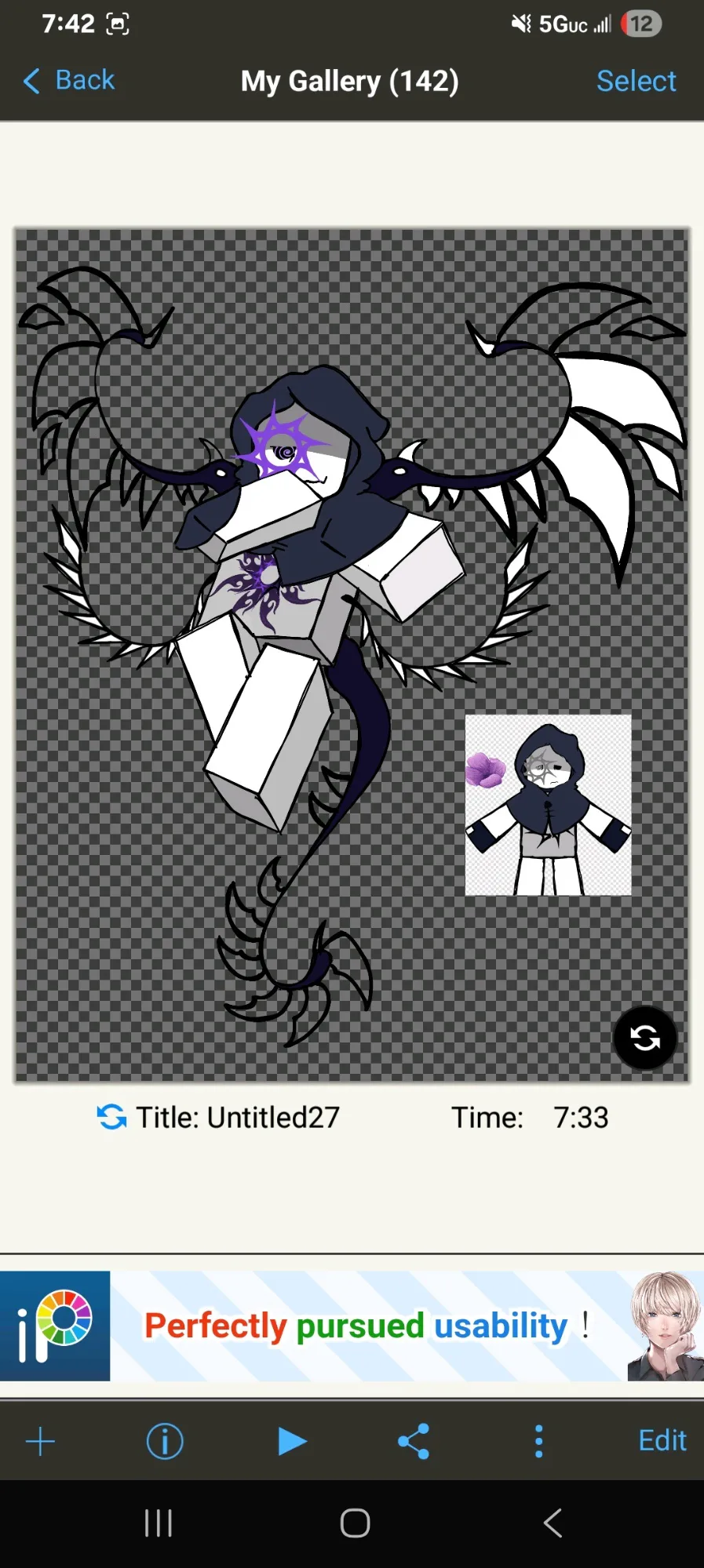This screenshot has height=1568, width=704.
Task: Tap the black sync button on artwork
Action: coord(644,1038)
